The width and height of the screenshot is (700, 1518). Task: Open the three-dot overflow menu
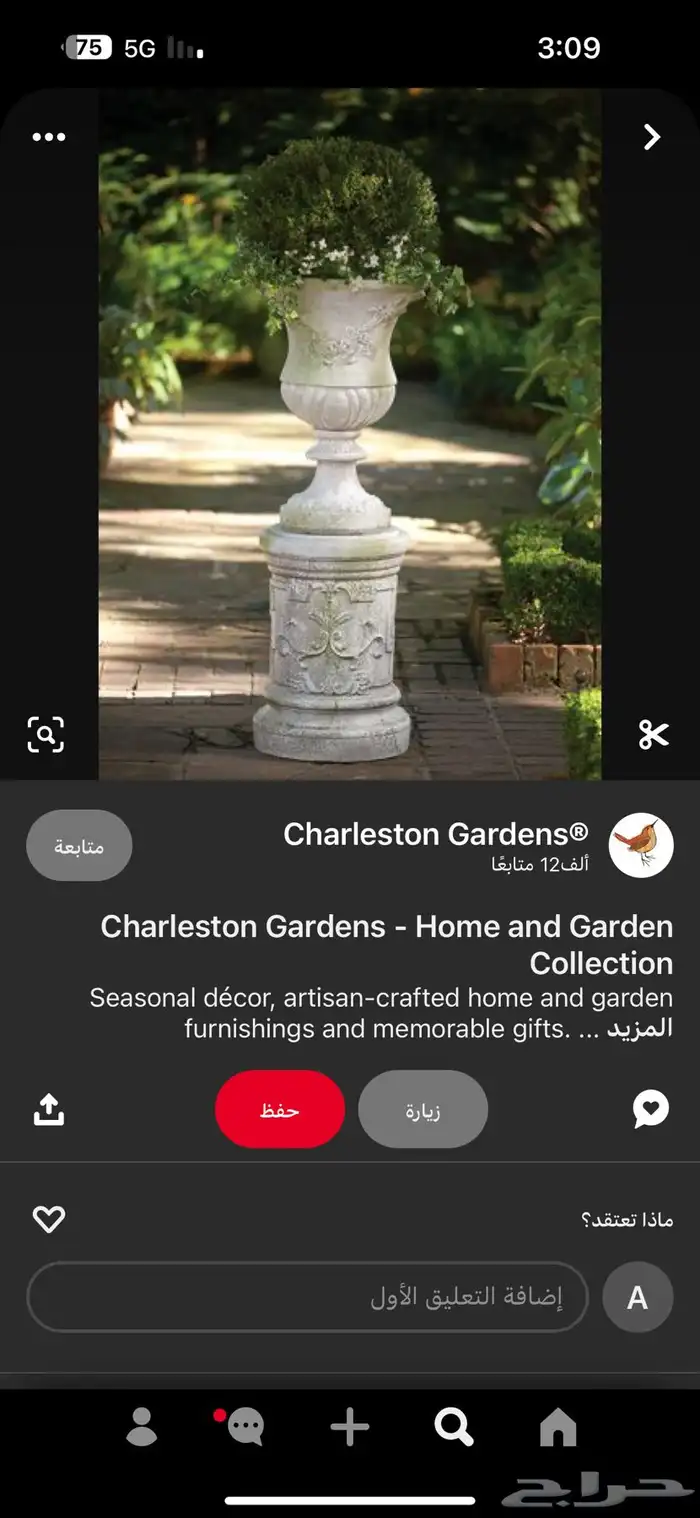click(48, 137)
